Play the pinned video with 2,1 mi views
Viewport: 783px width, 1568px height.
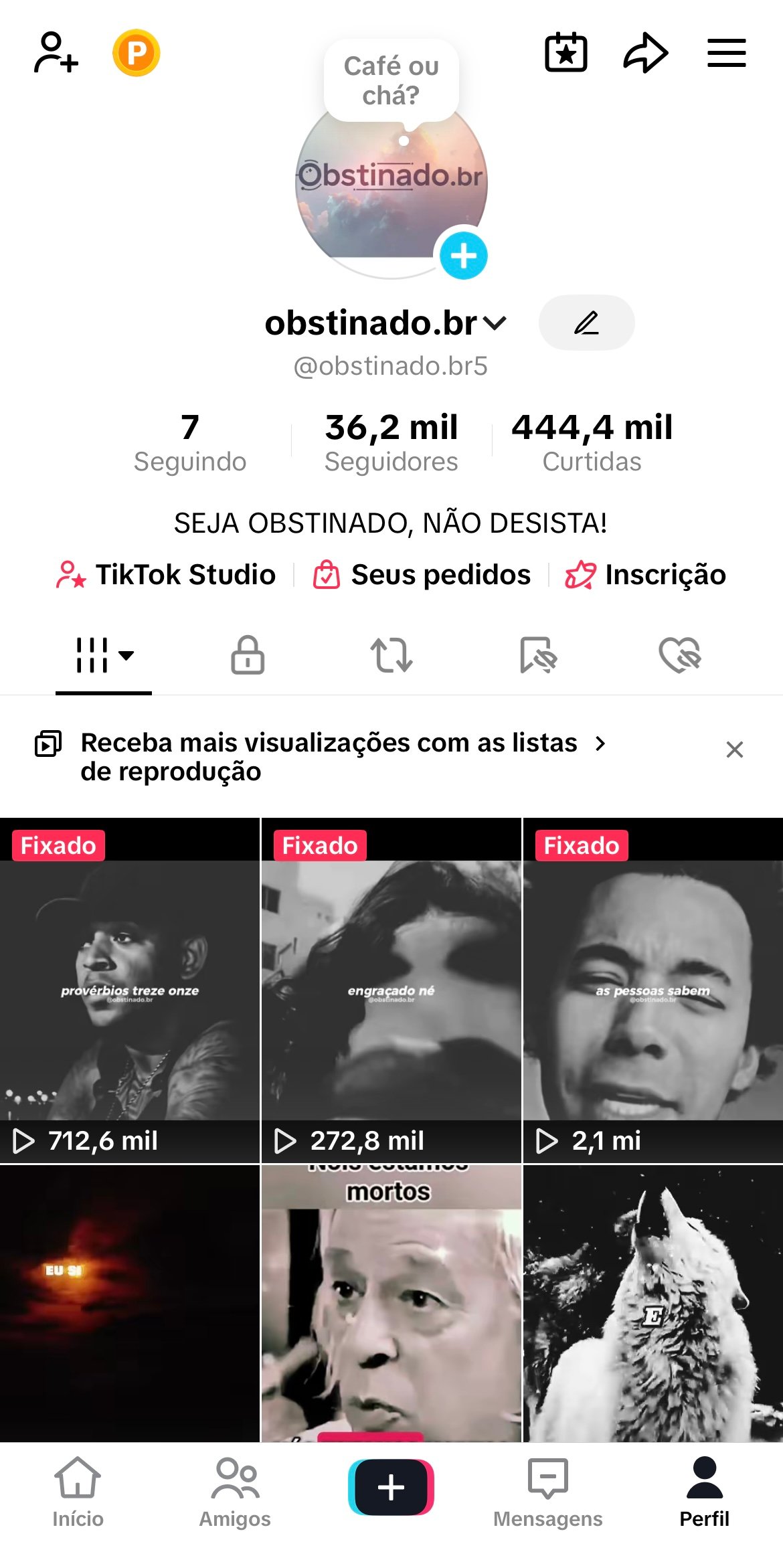(652, 990)
